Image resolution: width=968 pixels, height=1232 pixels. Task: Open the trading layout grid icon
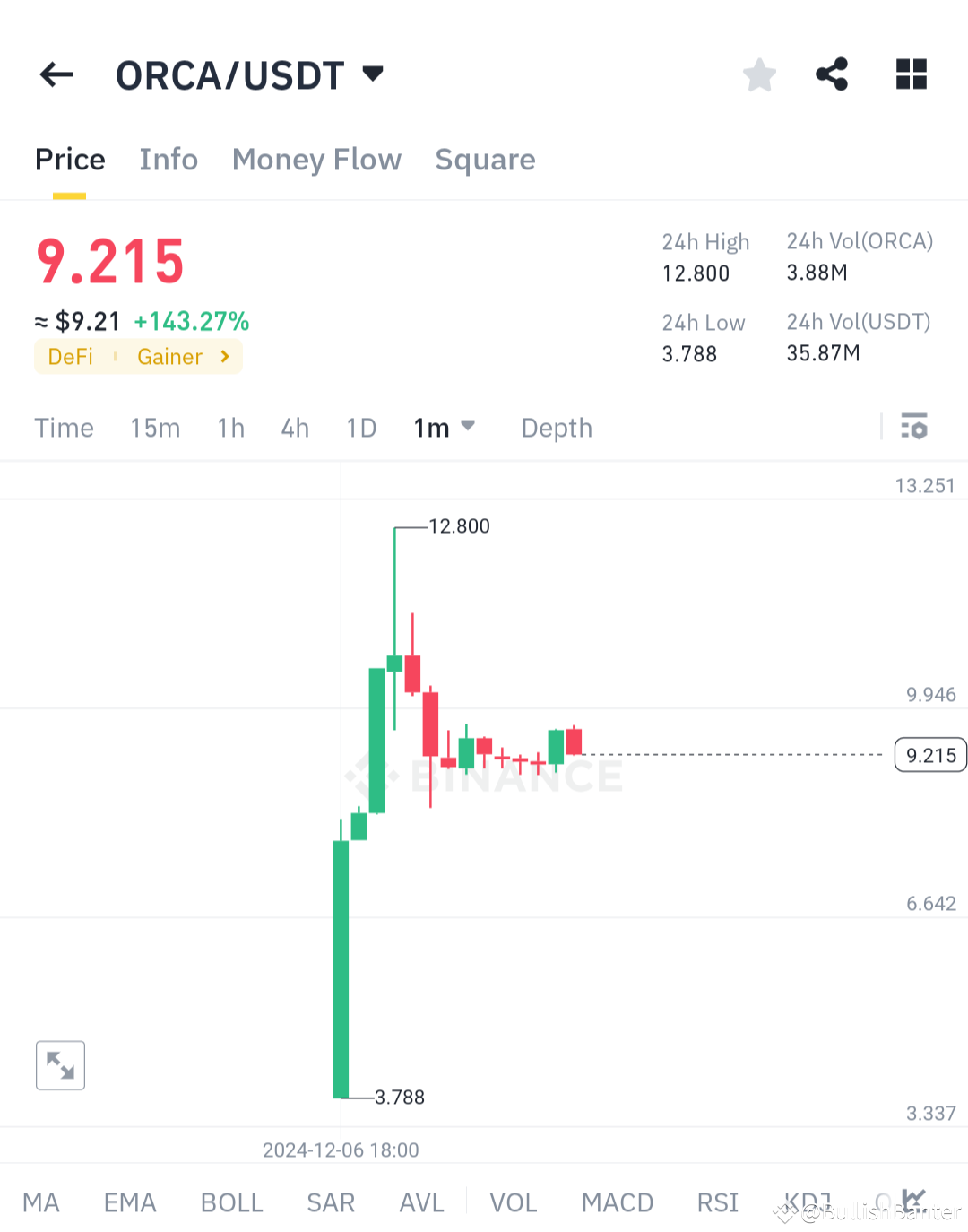click(911, 74)
